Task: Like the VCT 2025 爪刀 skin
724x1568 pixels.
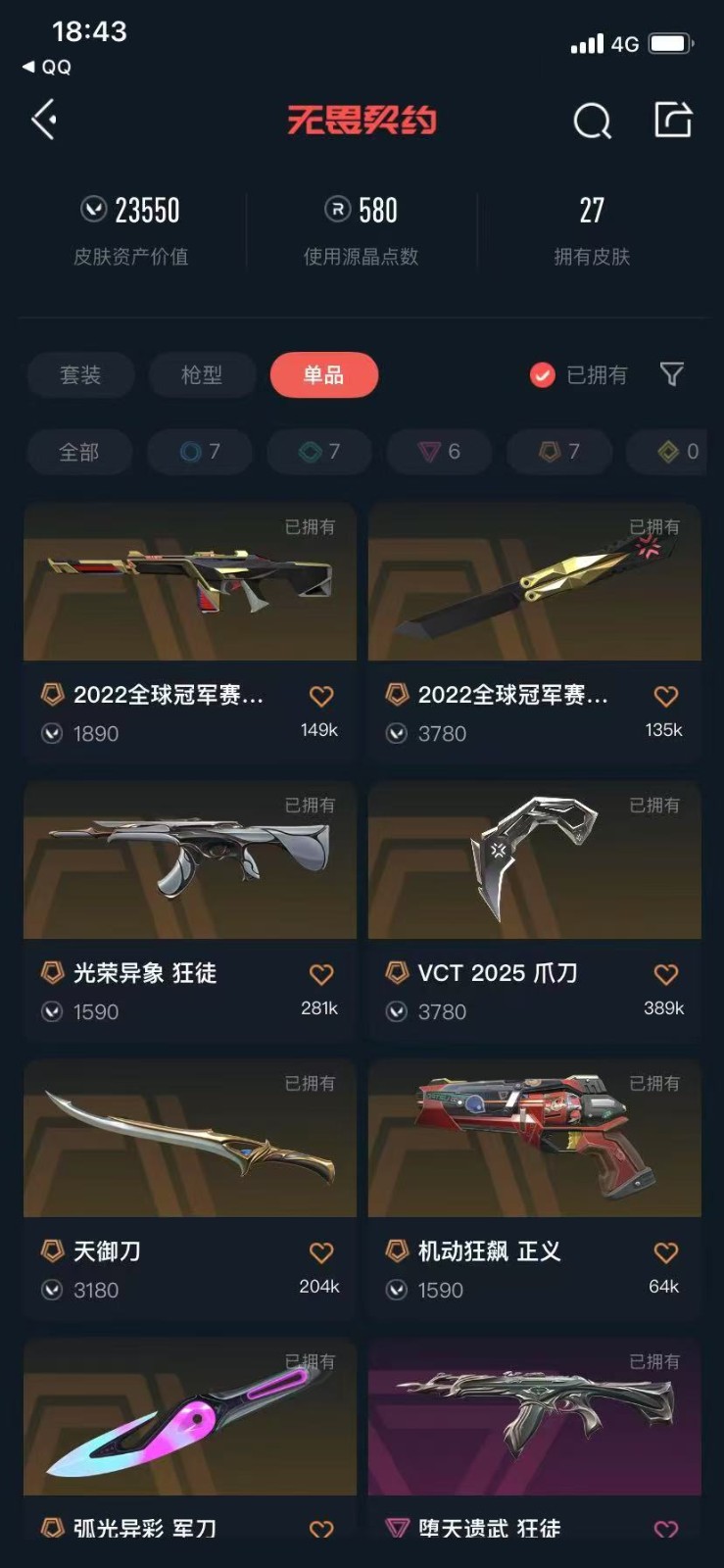Action: [666, 974]
